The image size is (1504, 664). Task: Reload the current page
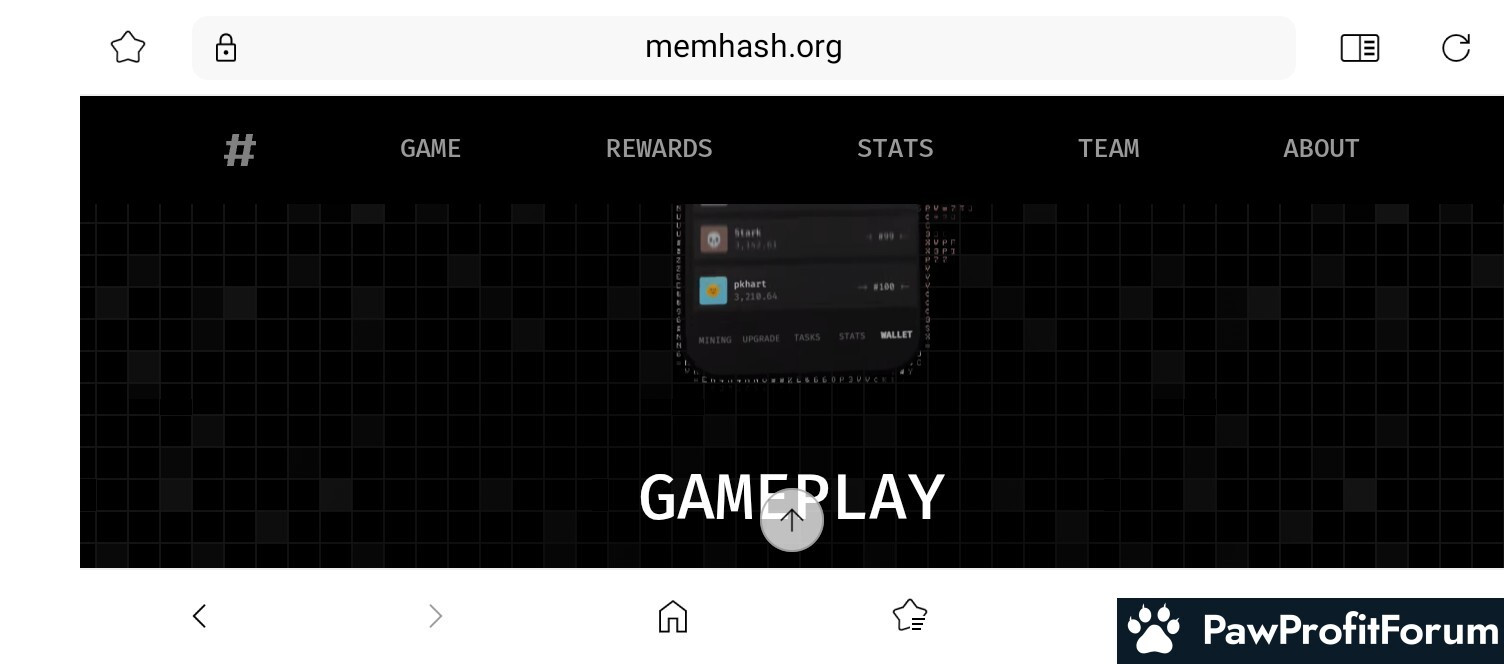point(1455,47)
